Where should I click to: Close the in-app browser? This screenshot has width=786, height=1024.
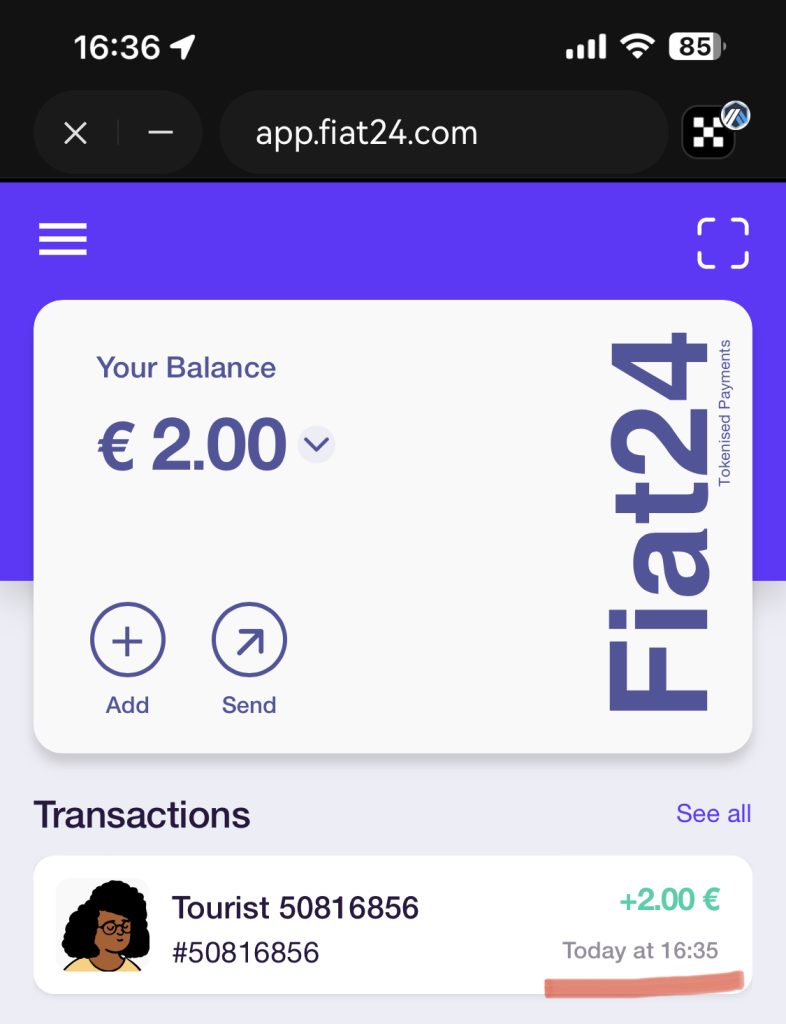point(75,133)
